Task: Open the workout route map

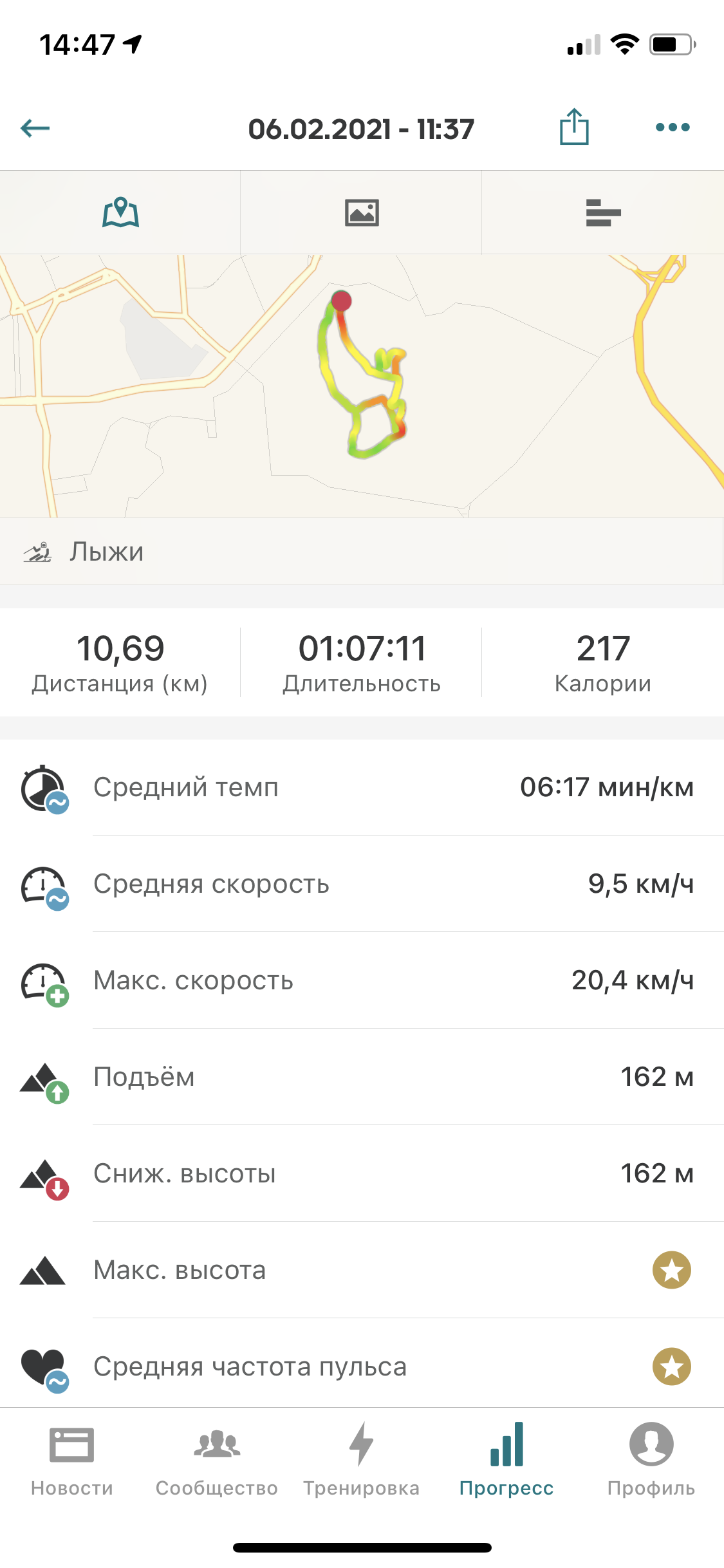Action: pos(362,386)
